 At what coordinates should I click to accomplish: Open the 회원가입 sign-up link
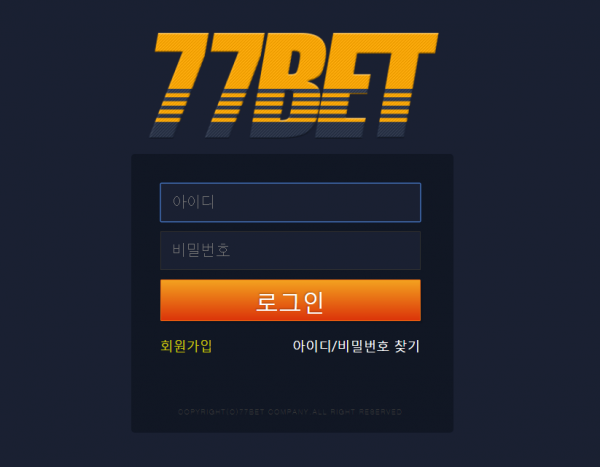[186, 346]
